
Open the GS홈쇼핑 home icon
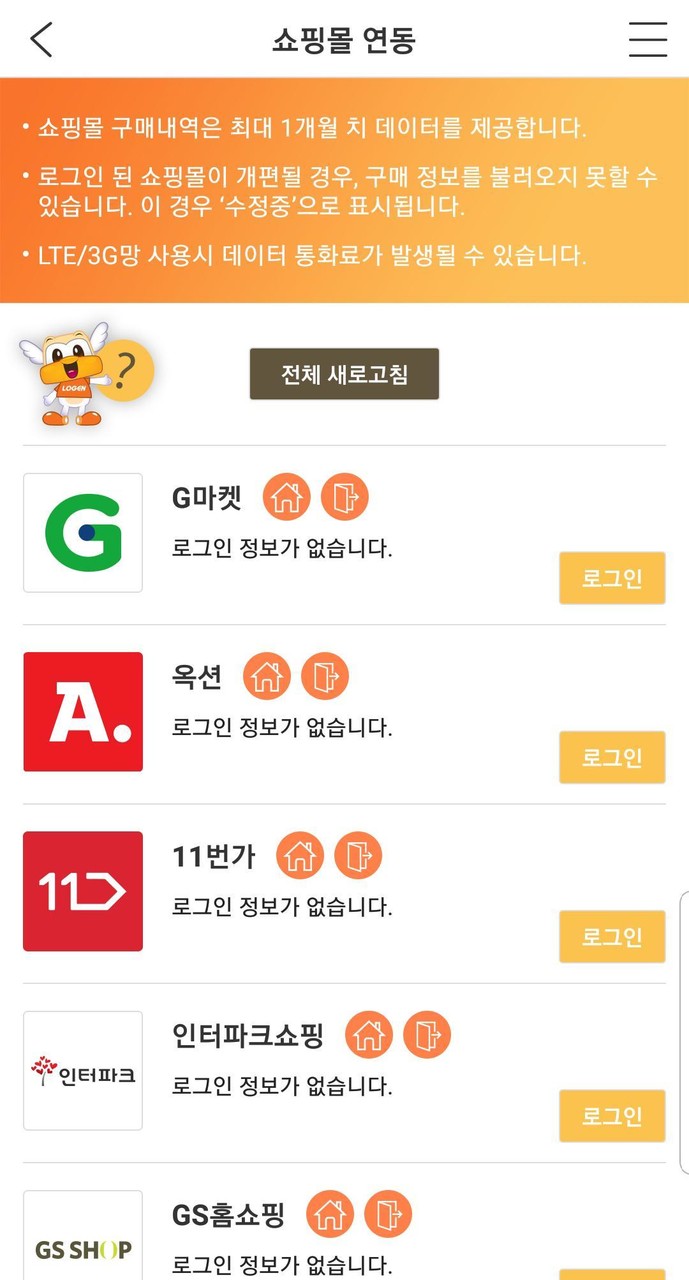pos(330,1215)
